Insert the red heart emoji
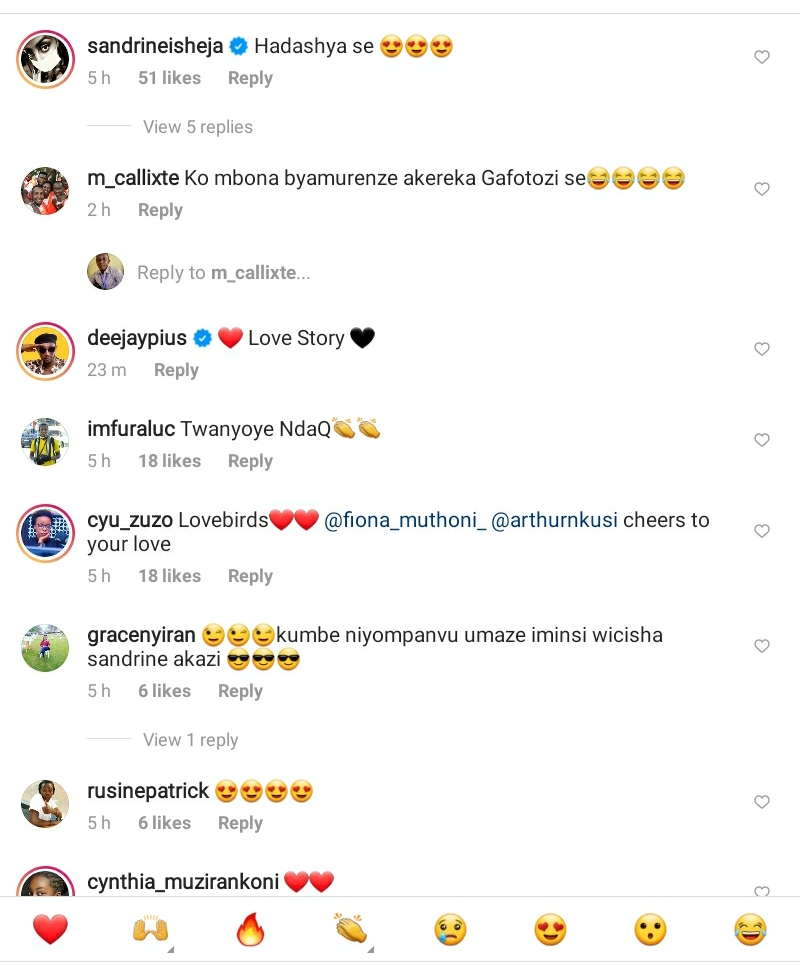800x965 pixels. (x=50, y=930)
